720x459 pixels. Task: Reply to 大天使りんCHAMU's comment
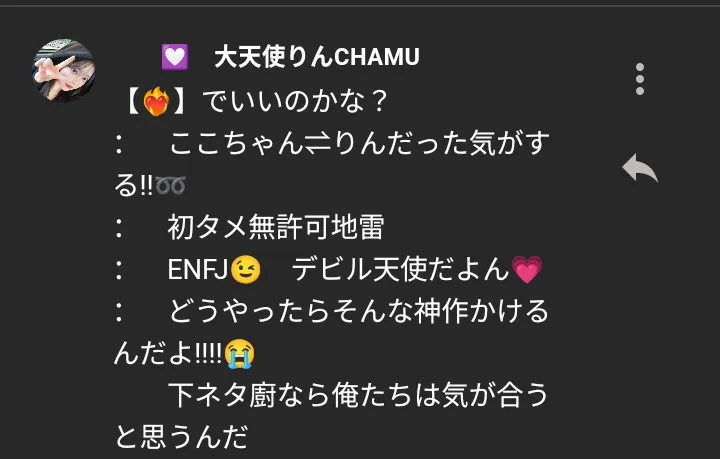point(639,168)
